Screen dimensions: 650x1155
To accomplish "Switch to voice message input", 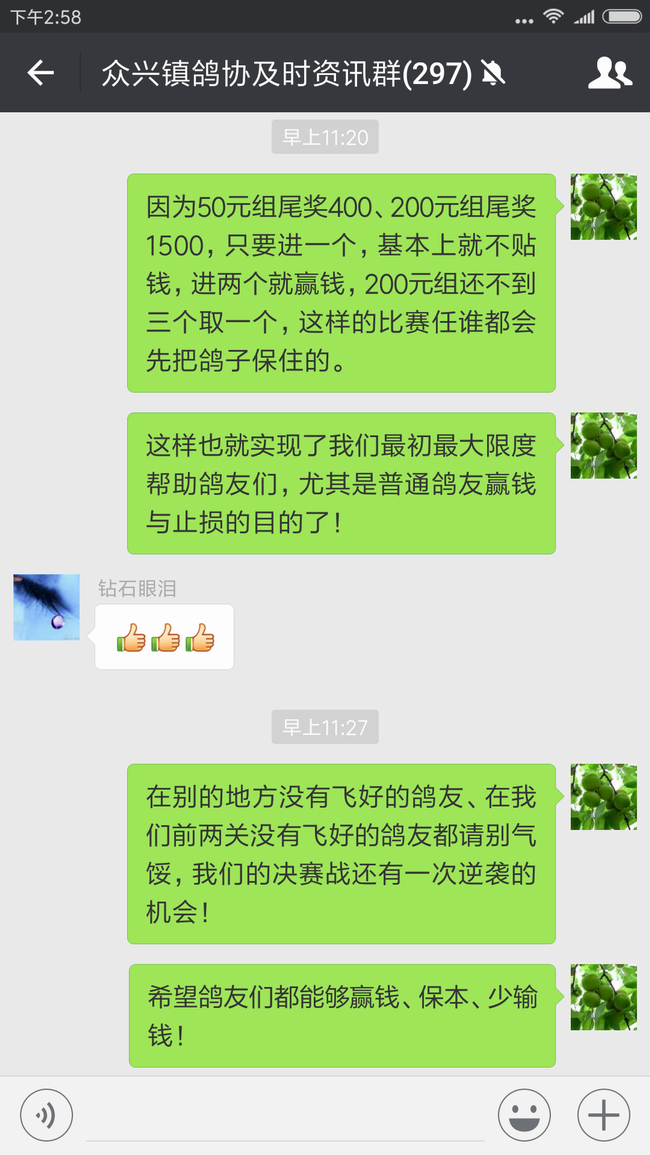I will click(x=46, y=1114).
